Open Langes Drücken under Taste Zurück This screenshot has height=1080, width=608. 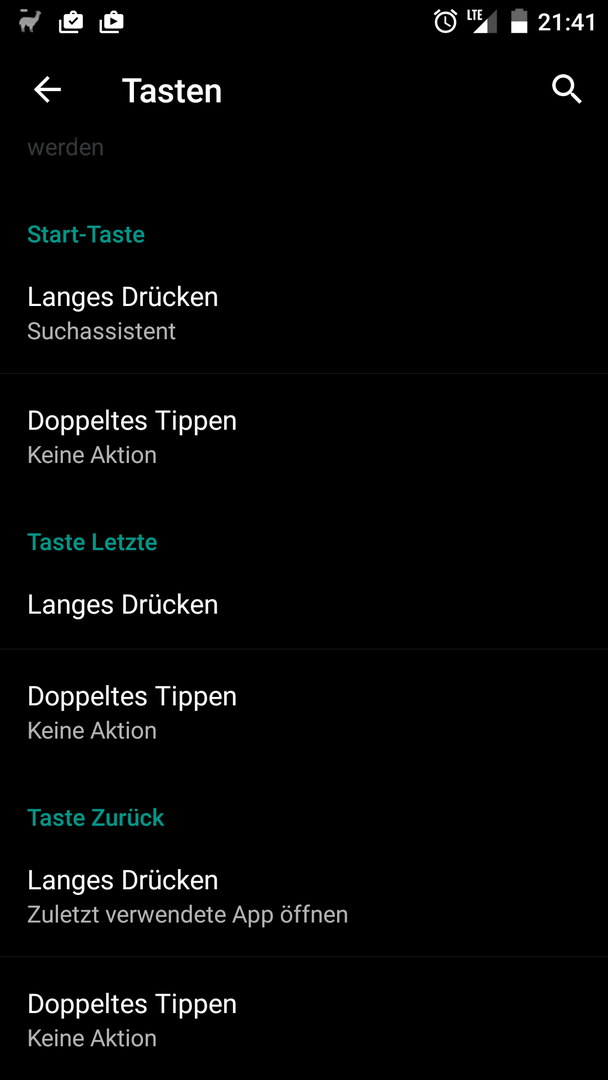[304, 895]
